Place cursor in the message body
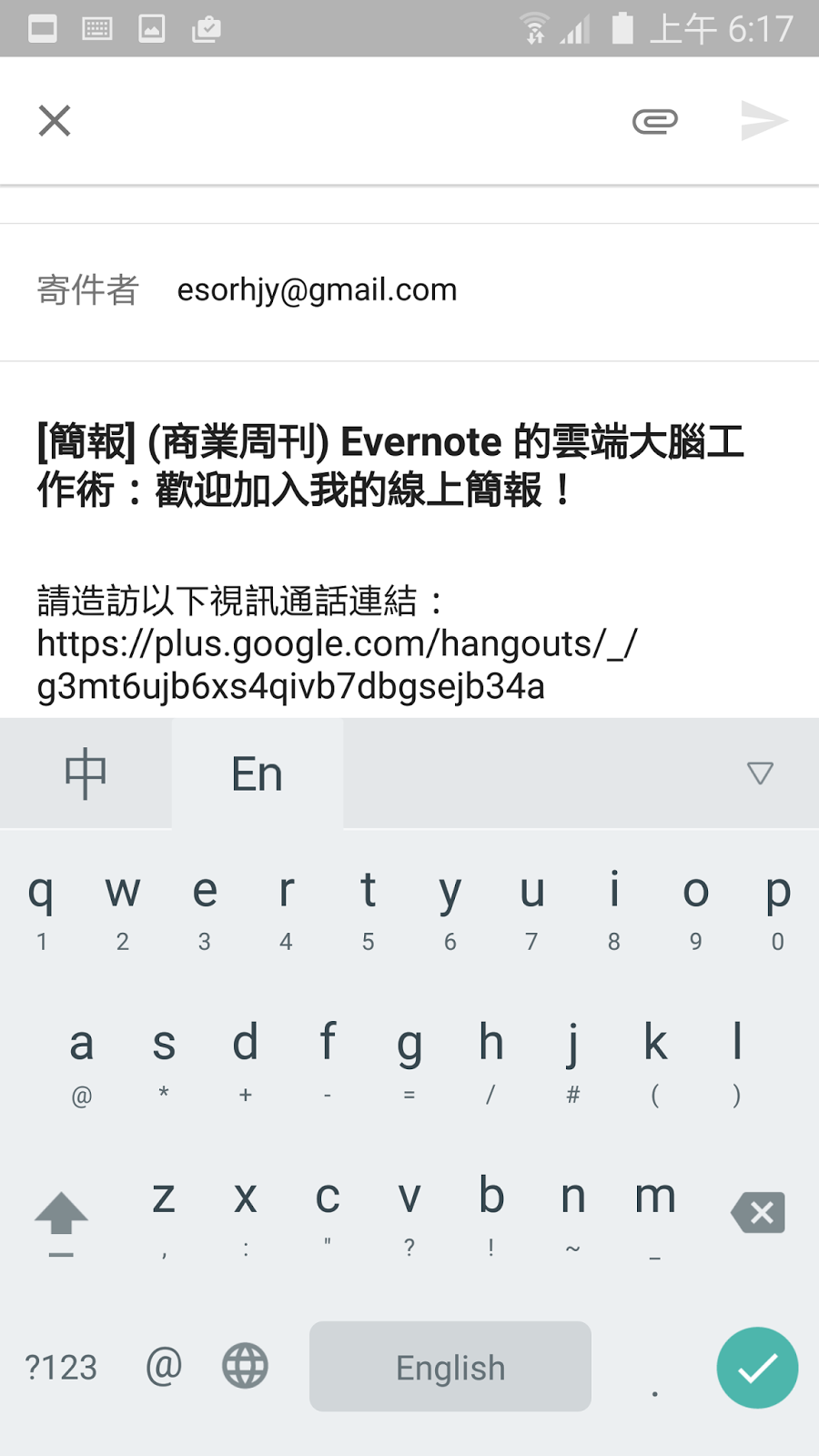The height and width of the screenshot is (1456, 819). pos(337,643)
